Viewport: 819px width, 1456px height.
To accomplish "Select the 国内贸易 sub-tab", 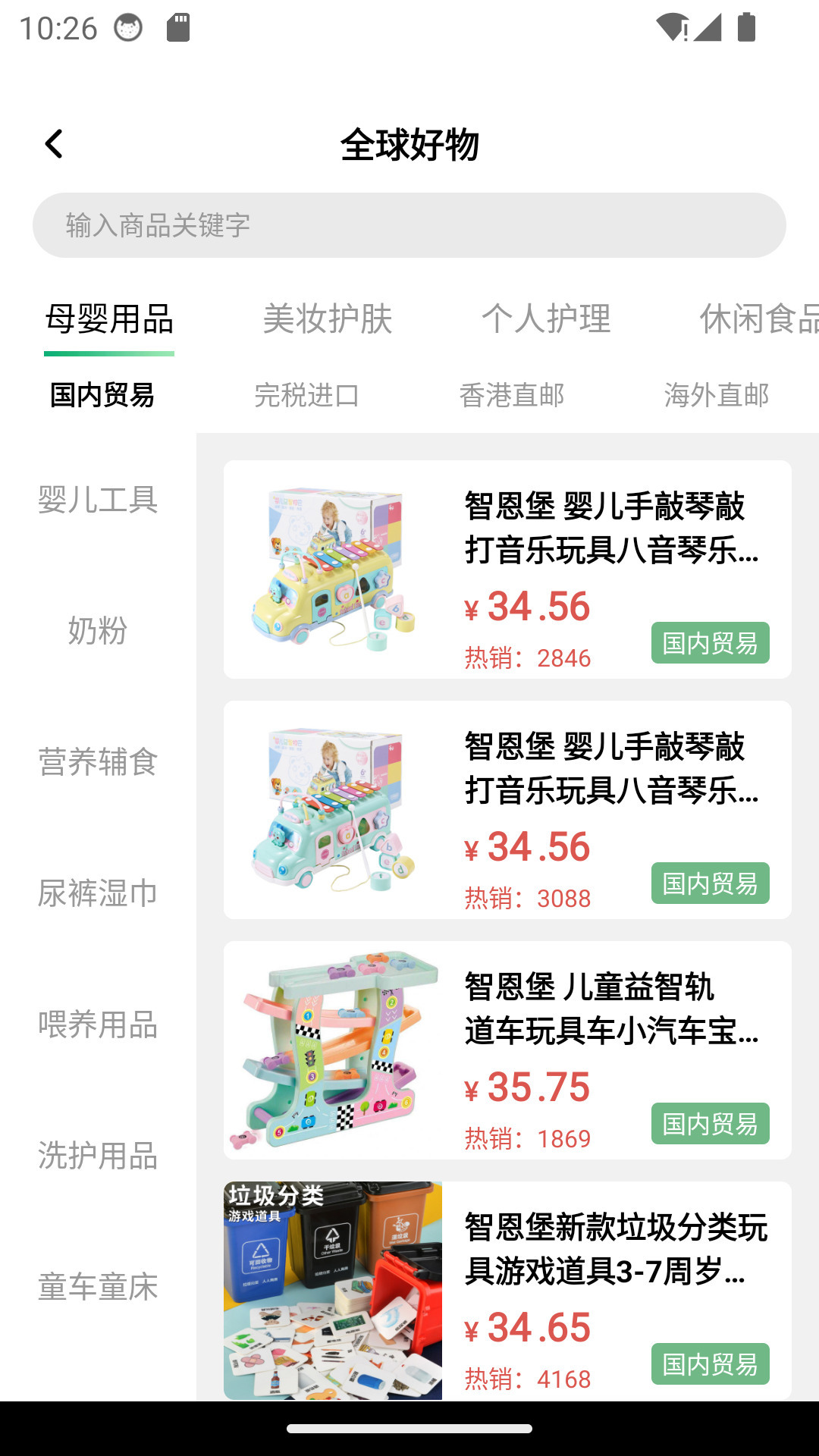I will (x=102, y=395).
